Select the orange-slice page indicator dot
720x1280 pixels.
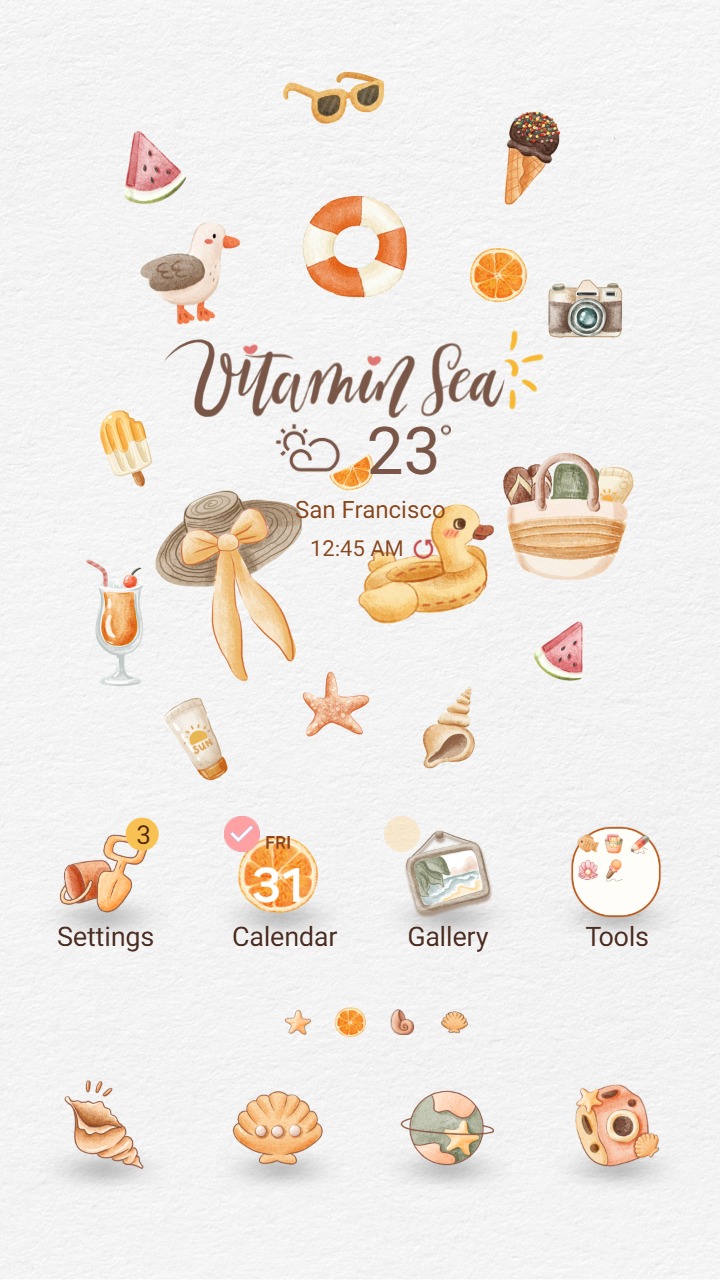click(348, 1022)
